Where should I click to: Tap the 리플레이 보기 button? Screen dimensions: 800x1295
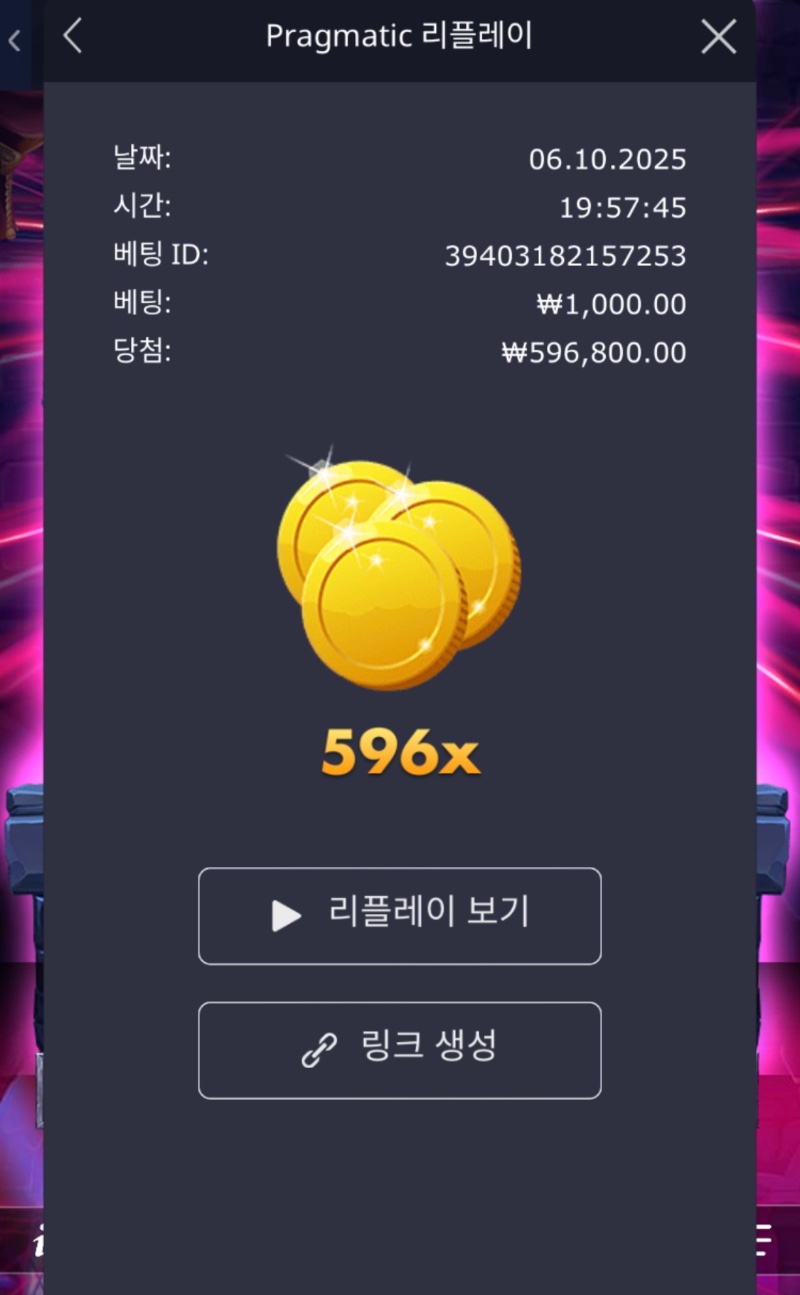[x=400, y=915]
